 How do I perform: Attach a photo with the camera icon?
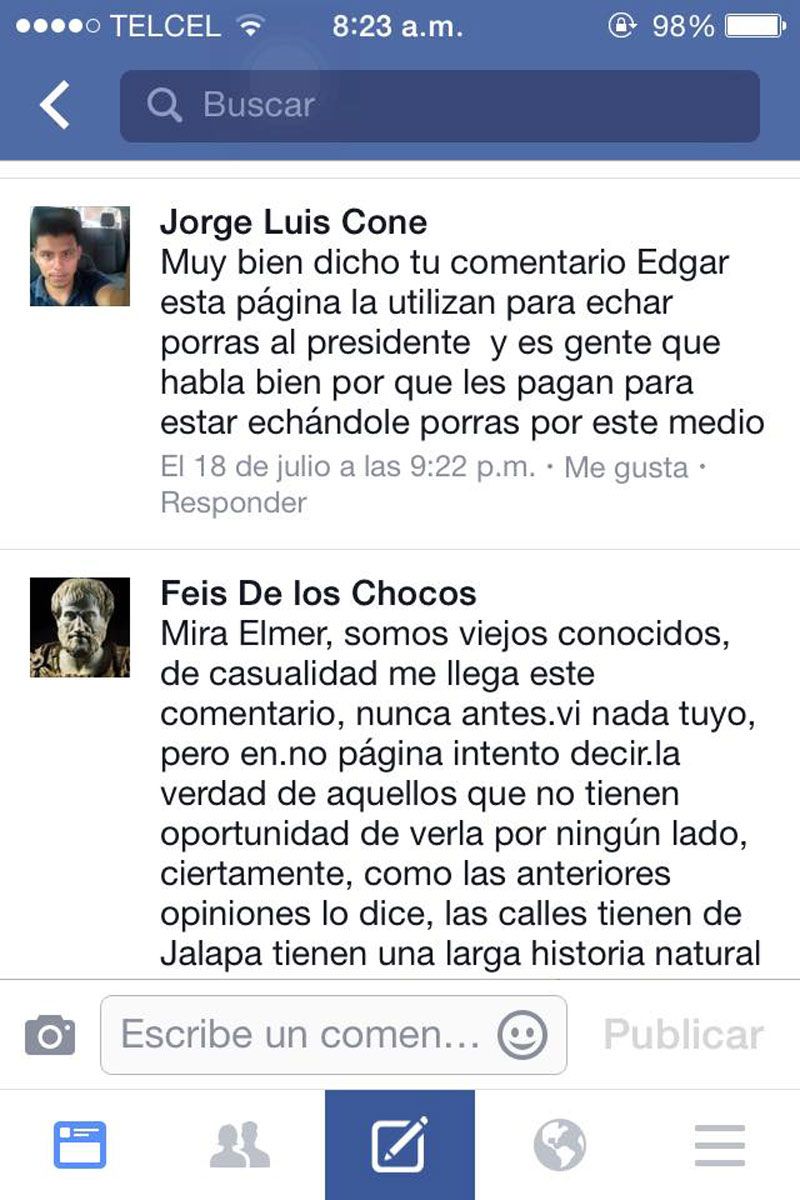coord(50,1035)
